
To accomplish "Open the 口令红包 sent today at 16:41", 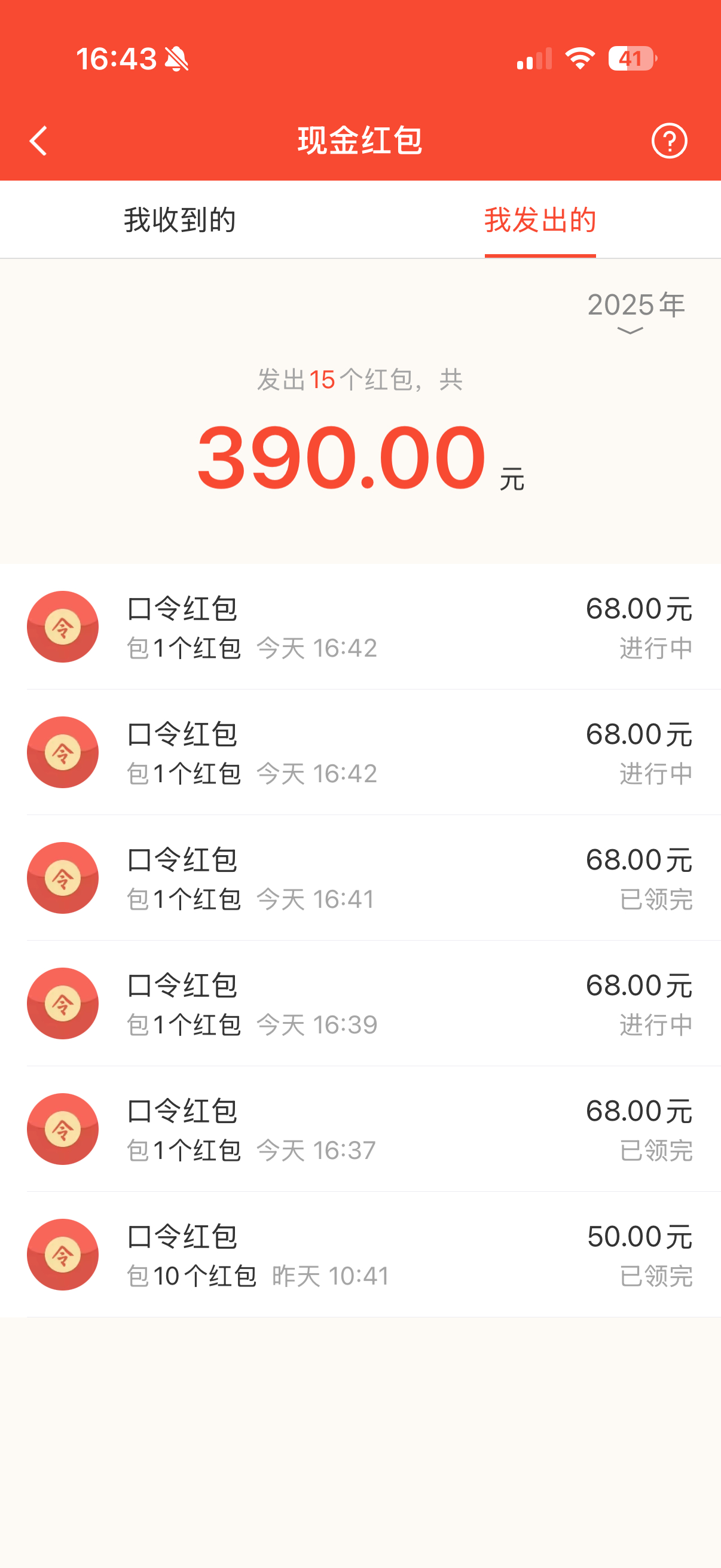I will click(360, 878).
